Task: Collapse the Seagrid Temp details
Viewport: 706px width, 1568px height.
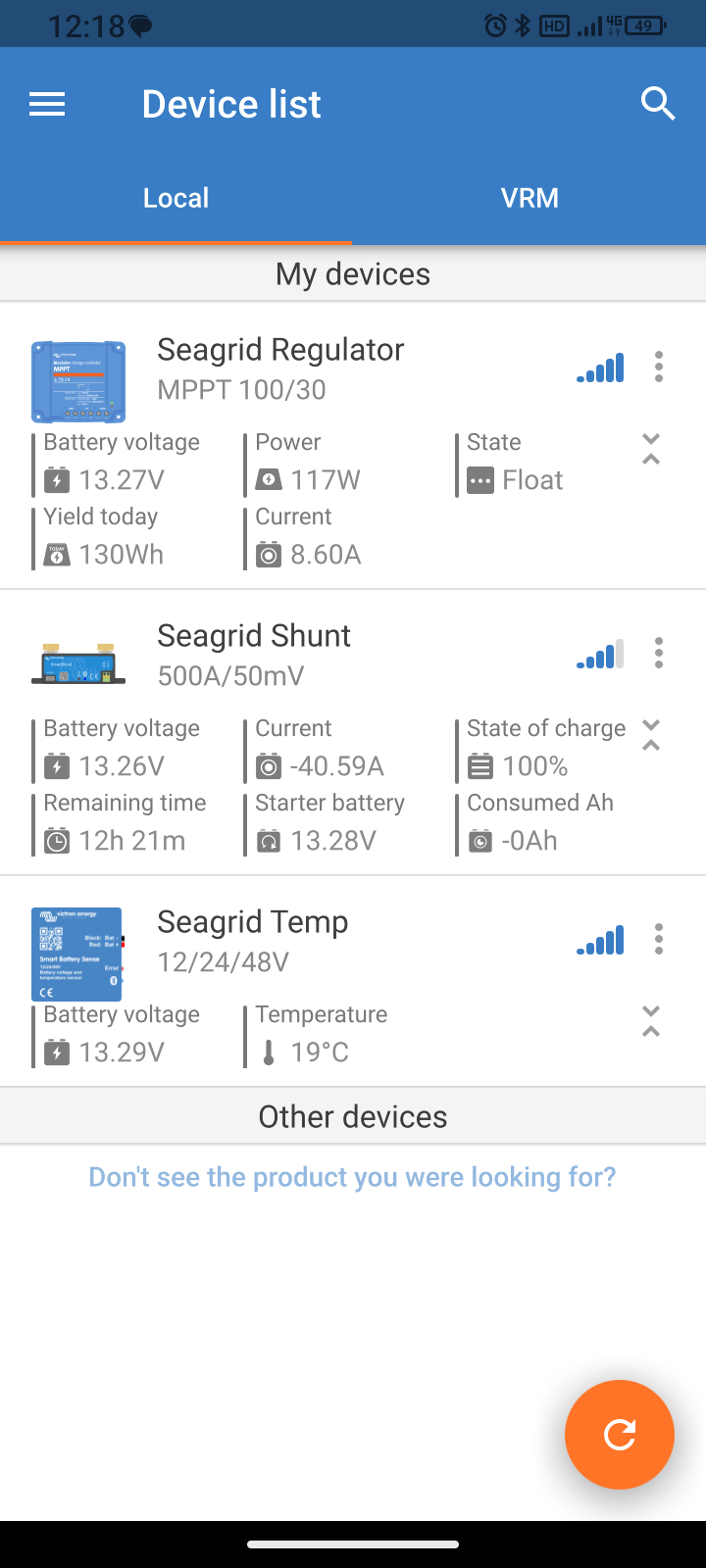Action: coord(651,1021)
